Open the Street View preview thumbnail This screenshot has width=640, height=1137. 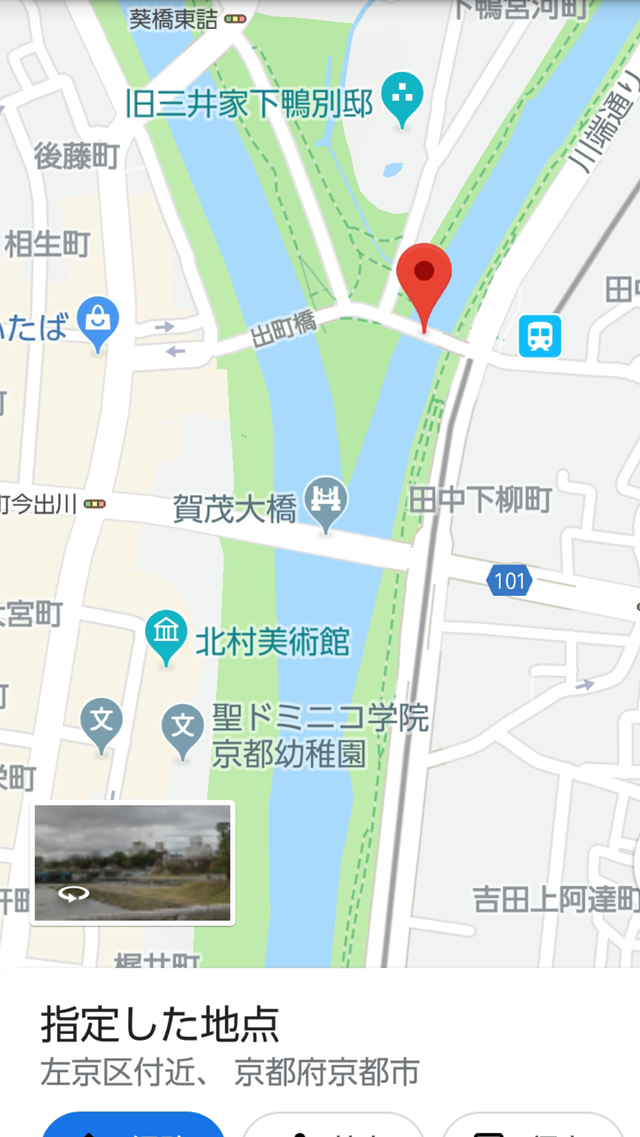click(133, 861)
